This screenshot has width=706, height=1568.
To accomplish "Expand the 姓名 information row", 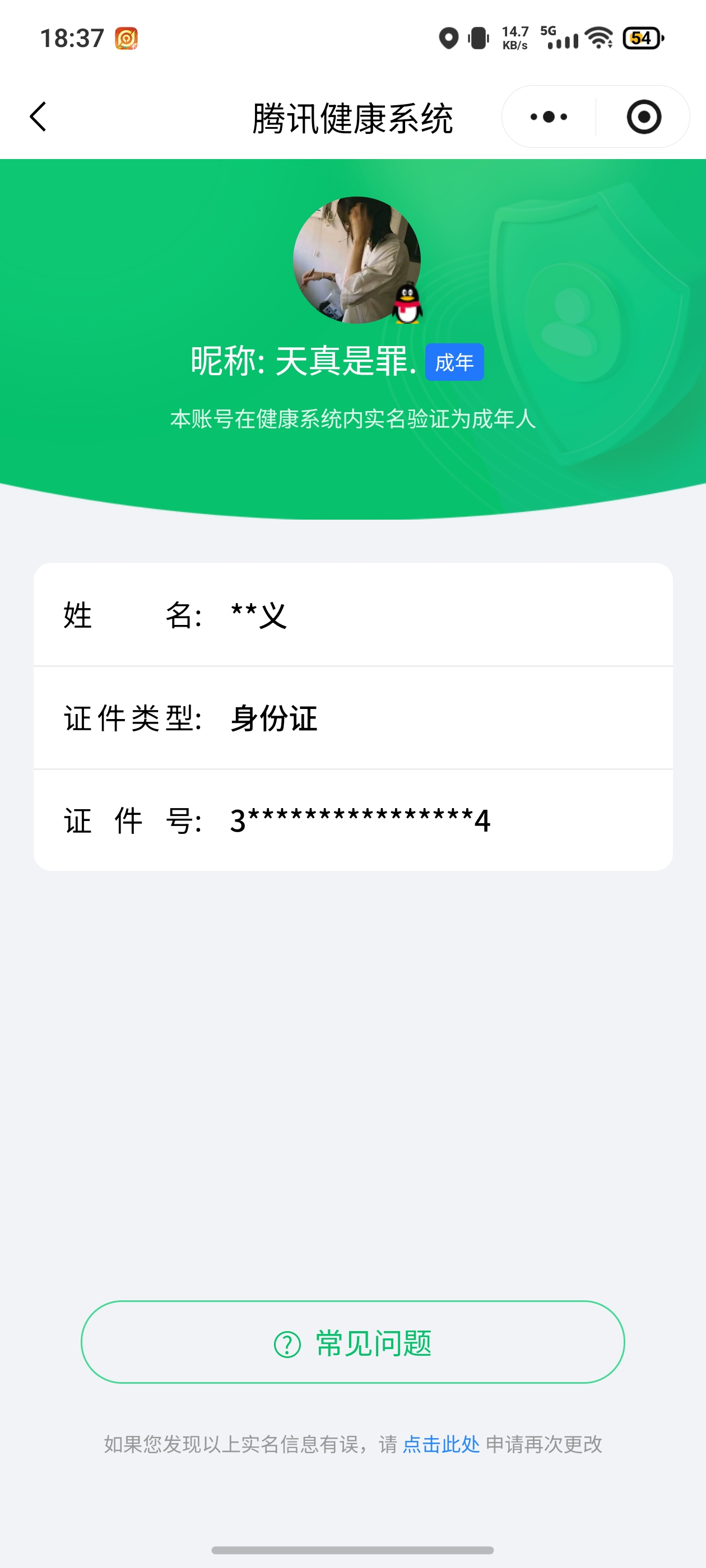I will (352, 616).
